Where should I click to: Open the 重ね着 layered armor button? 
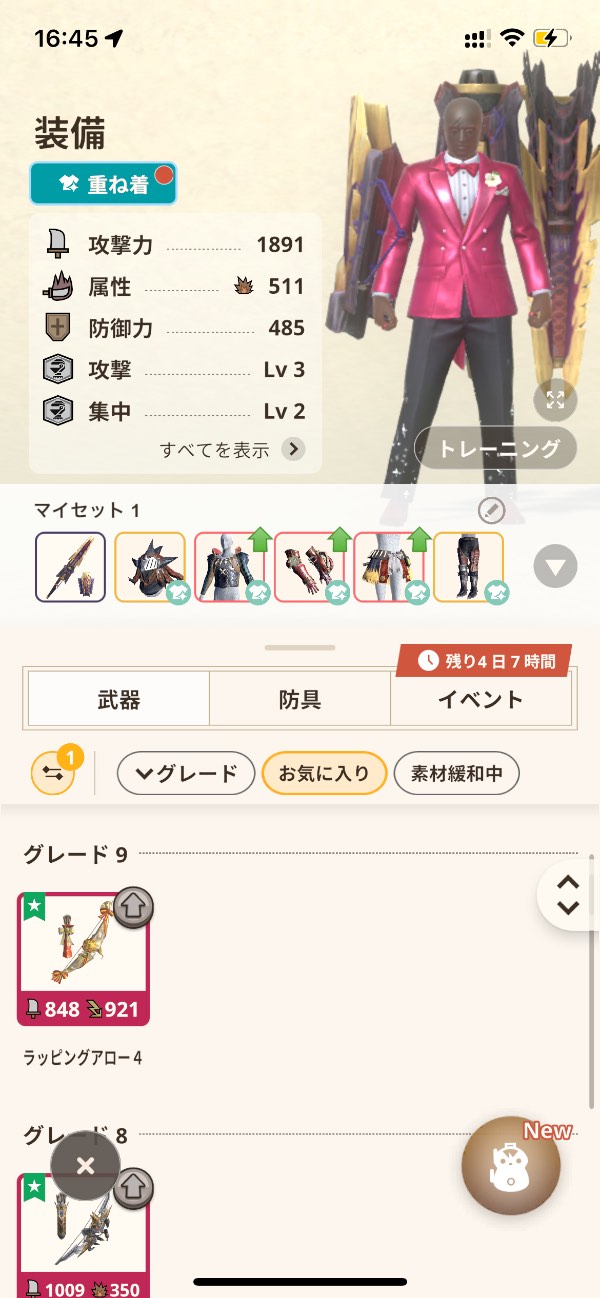pos(103,184)
